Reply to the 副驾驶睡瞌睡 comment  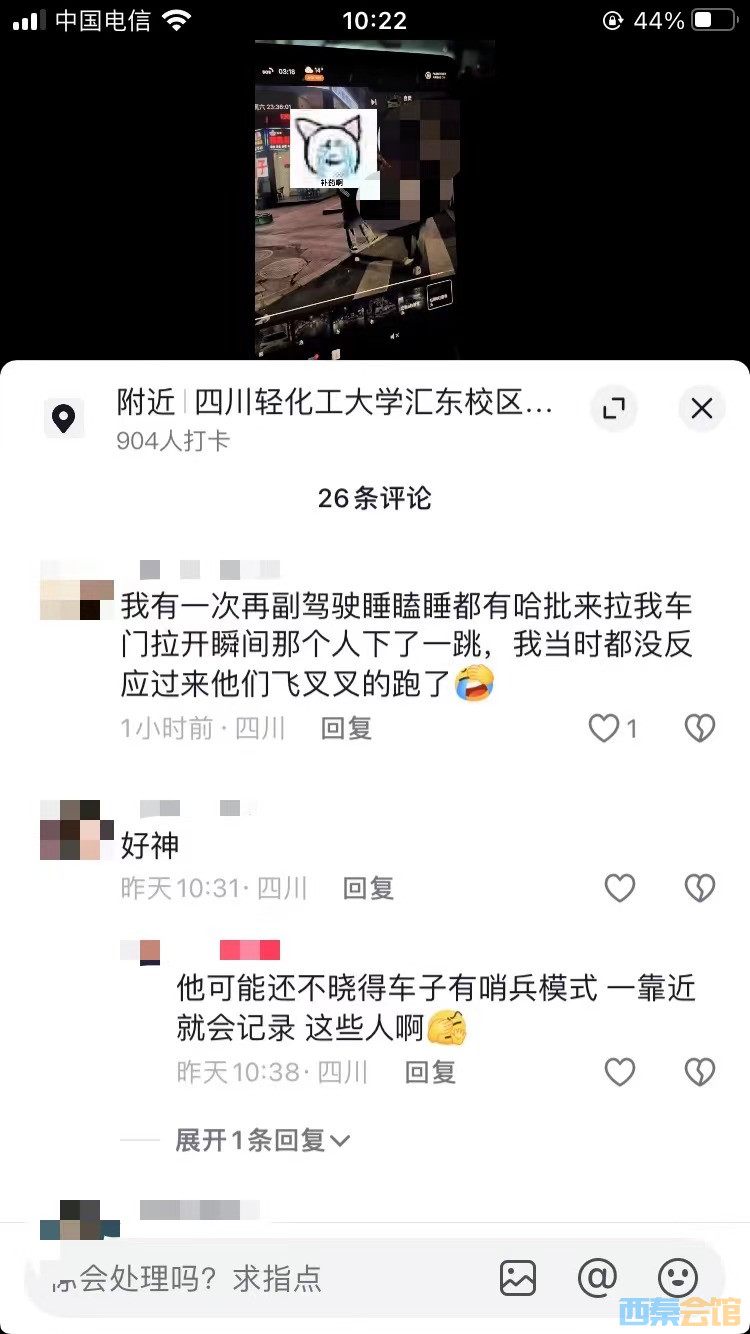tap(346, 728)
